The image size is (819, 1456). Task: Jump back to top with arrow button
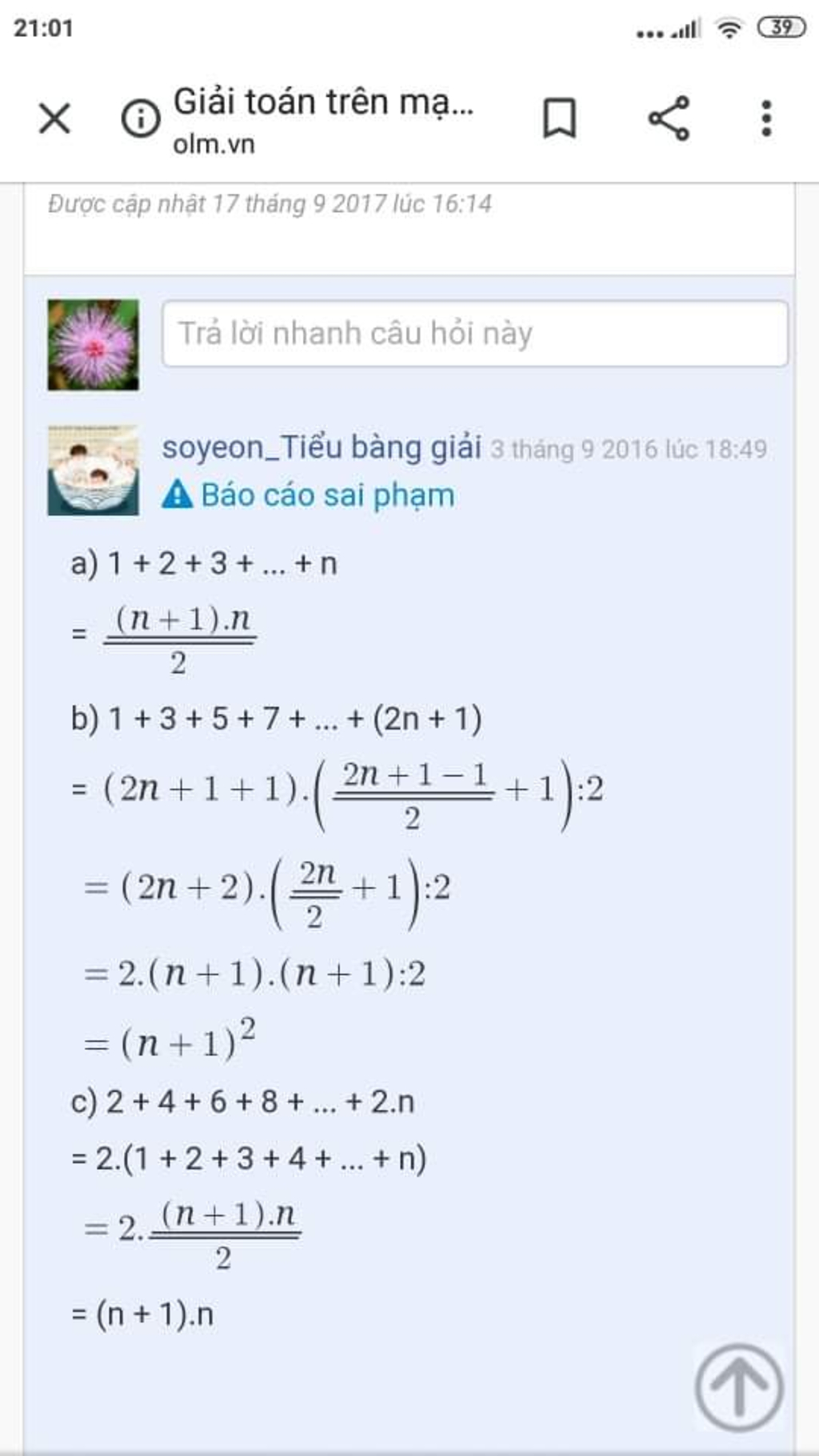(738, 1388)
